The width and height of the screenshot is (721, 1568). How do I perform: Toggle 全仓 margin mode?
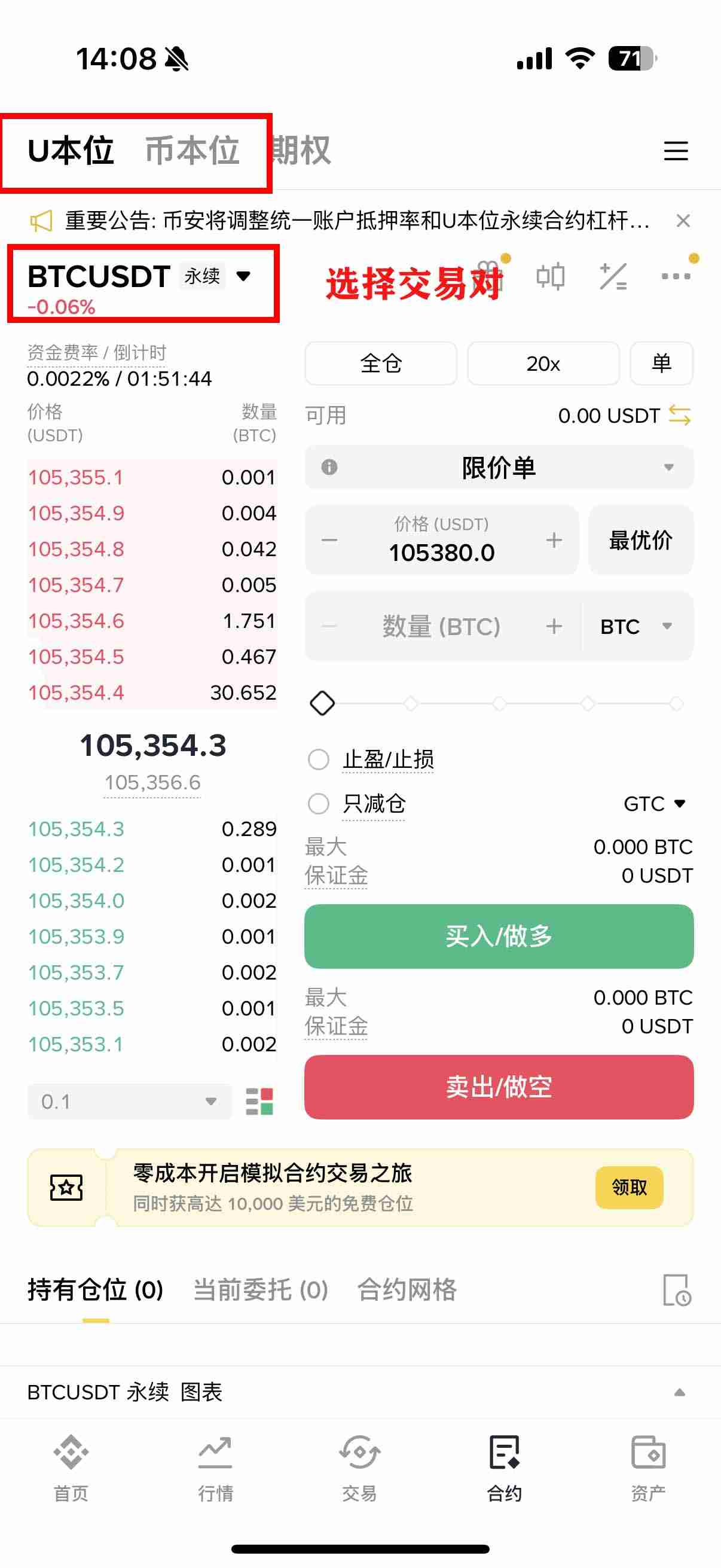pyautogui.click(x=380, y=364)
